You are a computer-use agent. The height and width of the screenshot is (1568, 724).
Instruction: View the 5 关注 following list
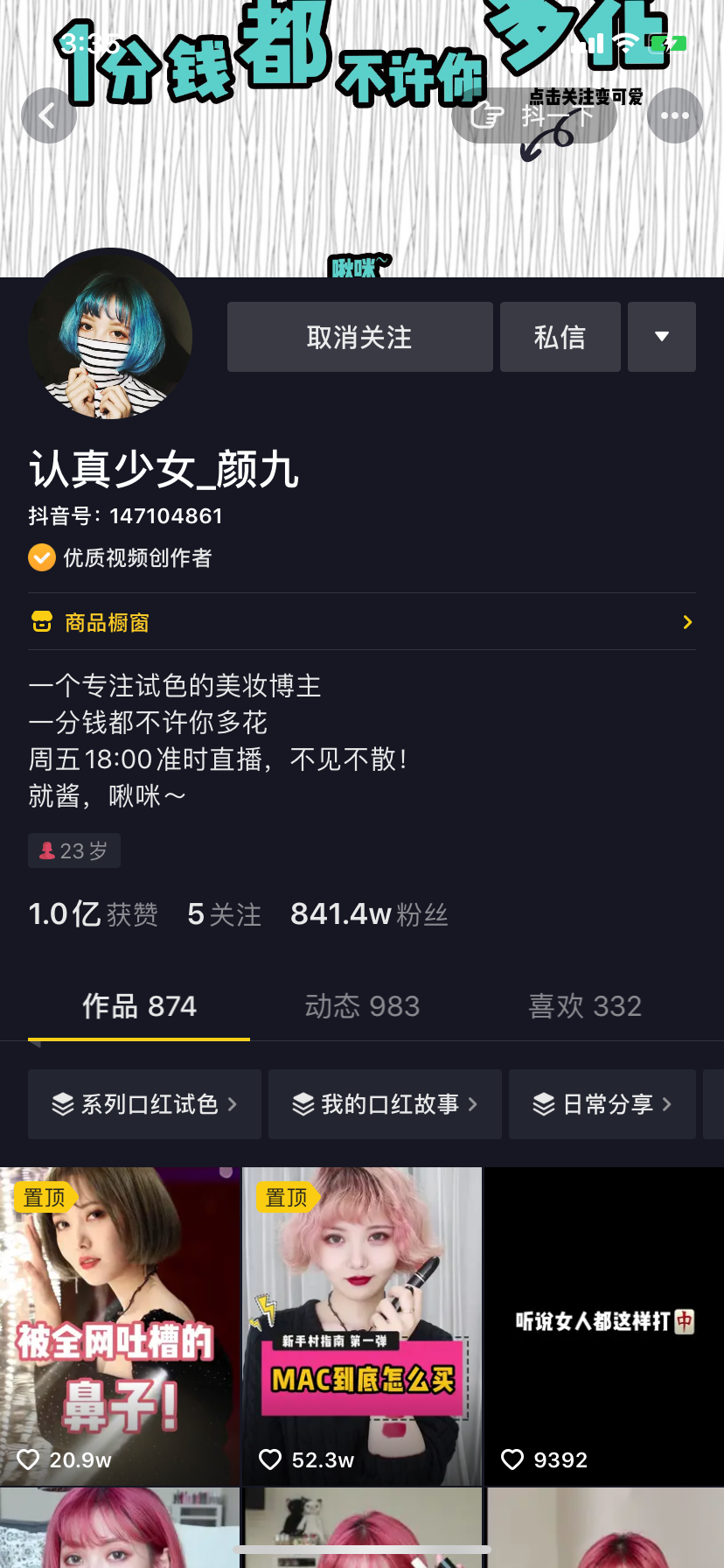point(224,914)
